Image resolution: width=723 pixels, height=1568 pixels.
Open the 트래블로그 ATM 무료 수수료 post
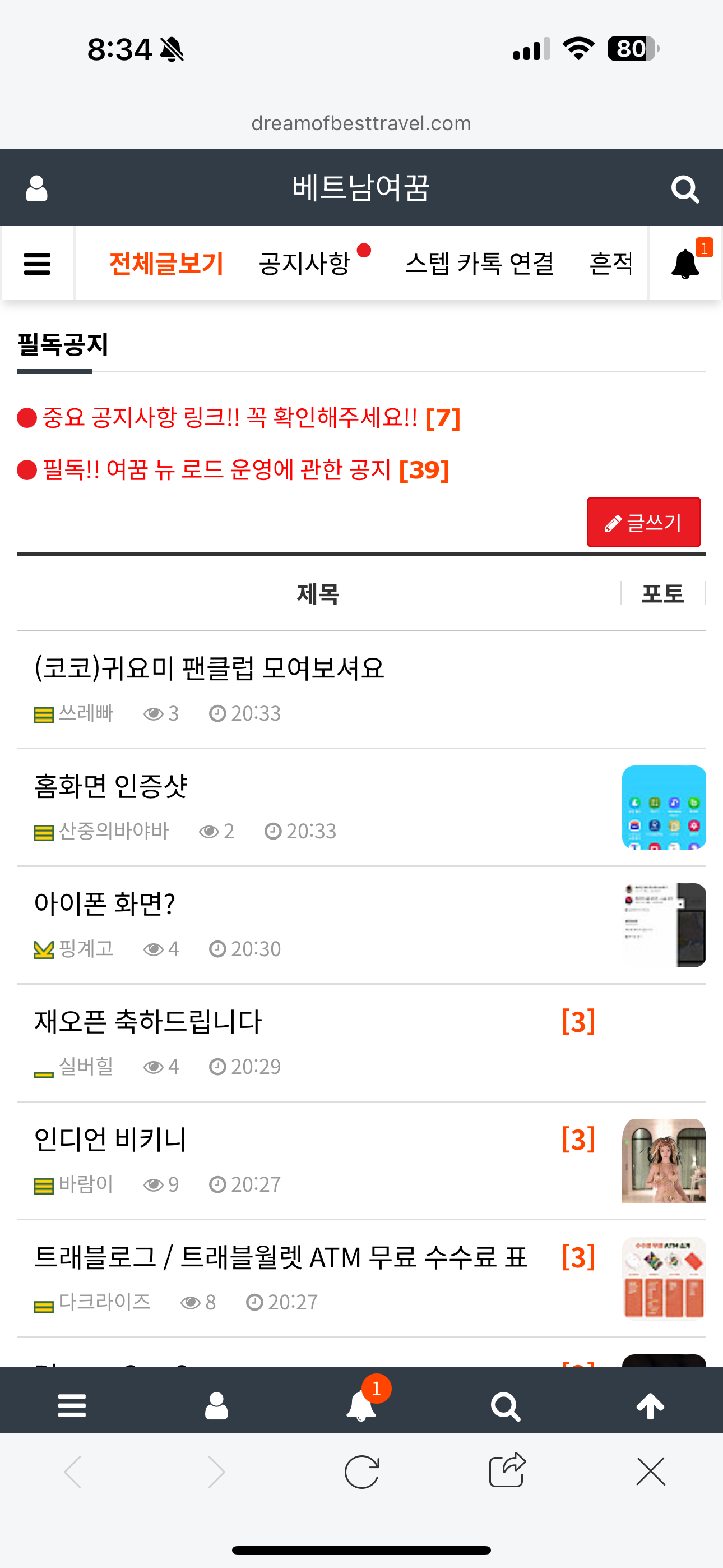pos(280,1257)
